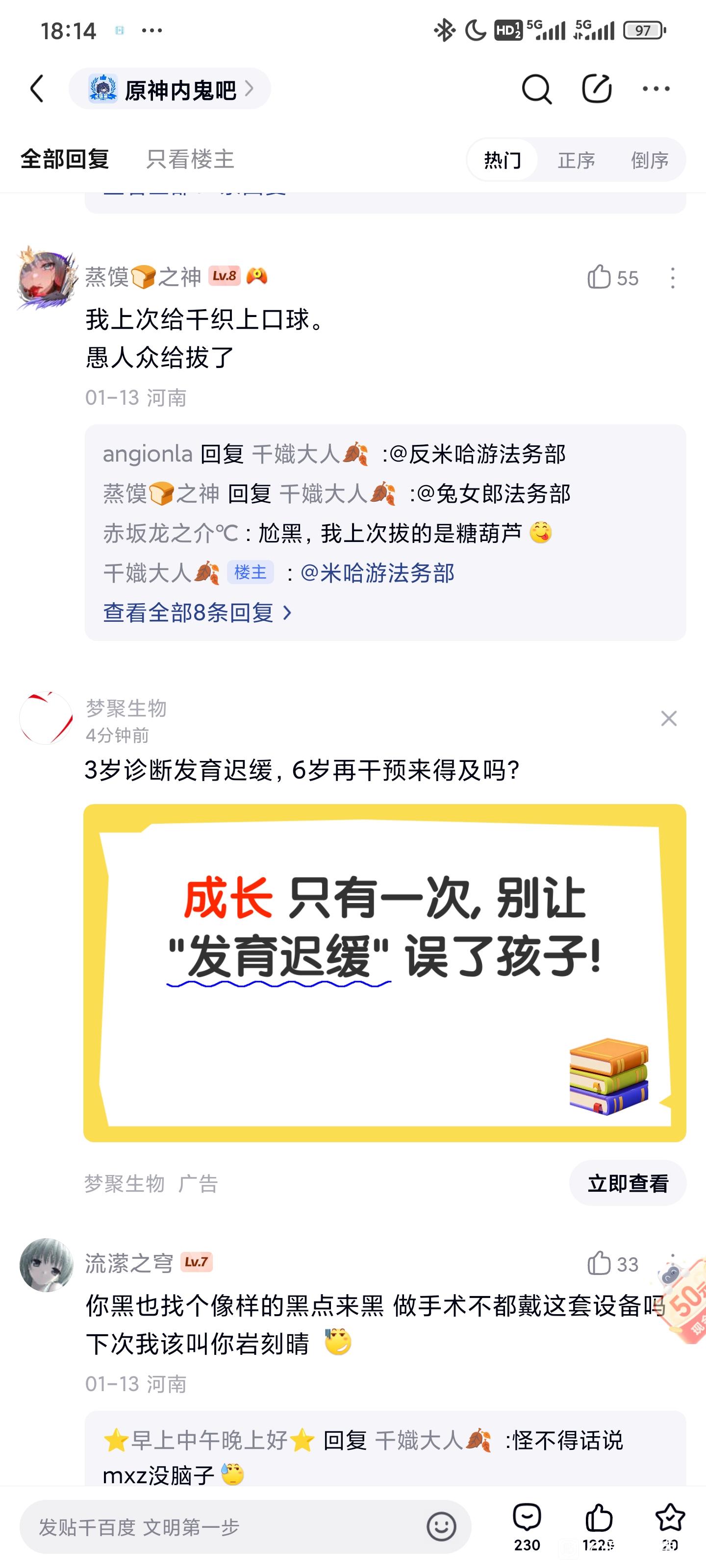Go back from this thread

click(x=38, y=89)
